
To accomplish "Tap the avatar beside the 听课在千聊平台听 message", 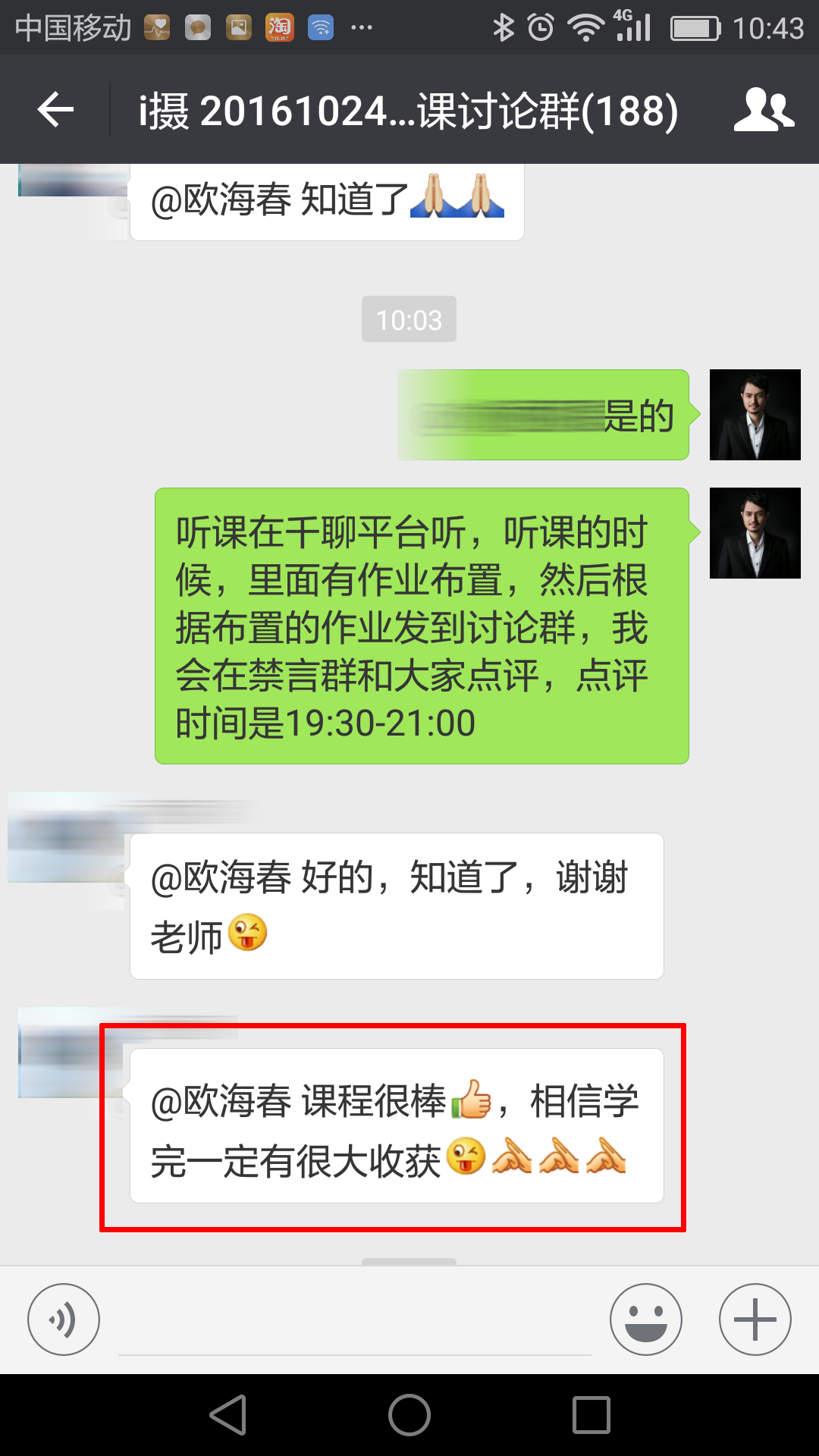I will coord(755,533).
